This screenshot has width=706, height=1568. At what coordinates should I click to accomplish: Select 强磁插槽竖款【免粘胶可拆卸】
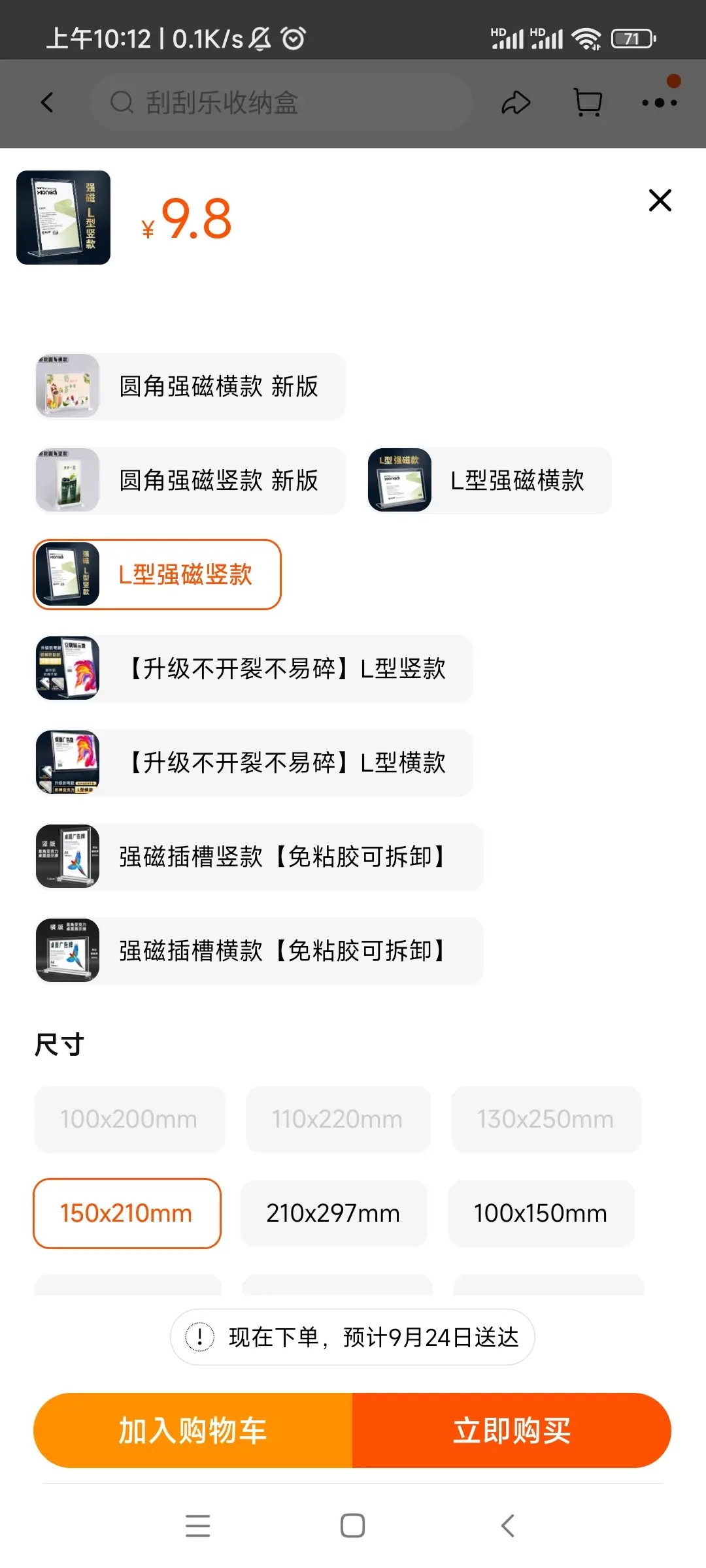[259, 857]
